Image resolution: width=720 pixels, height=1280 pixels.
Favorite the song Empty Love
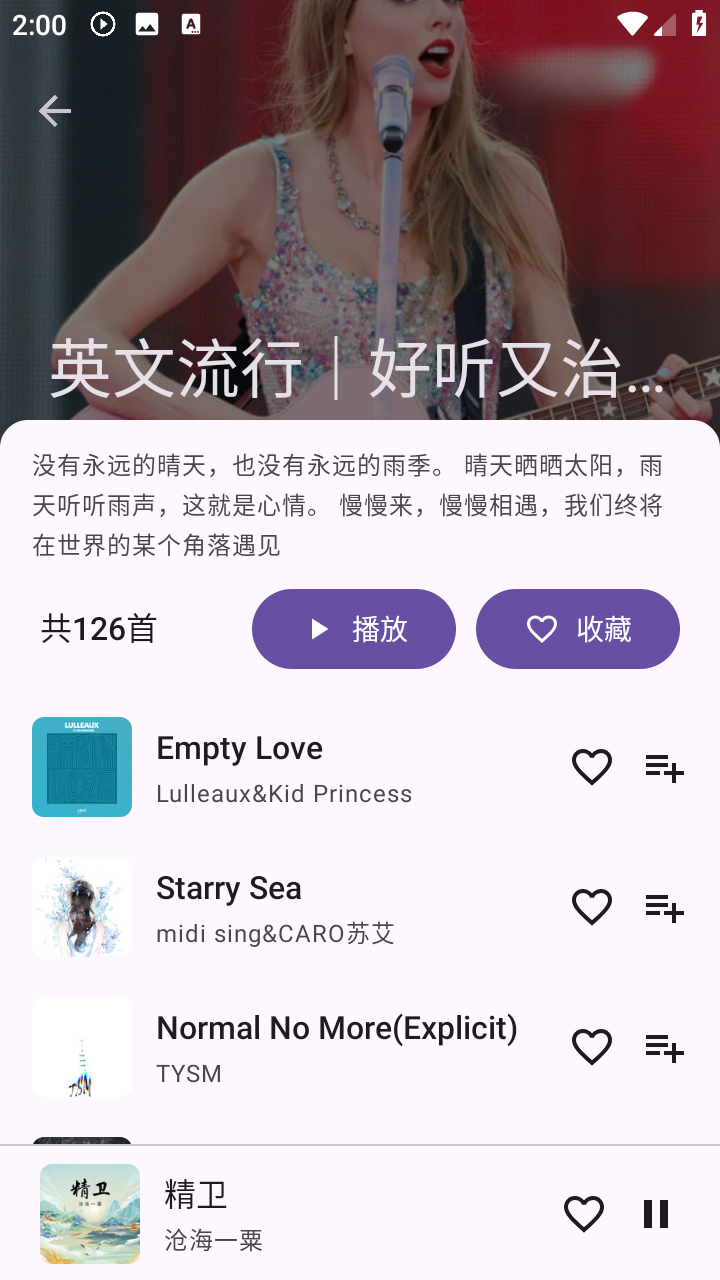[x=592, y=767]
